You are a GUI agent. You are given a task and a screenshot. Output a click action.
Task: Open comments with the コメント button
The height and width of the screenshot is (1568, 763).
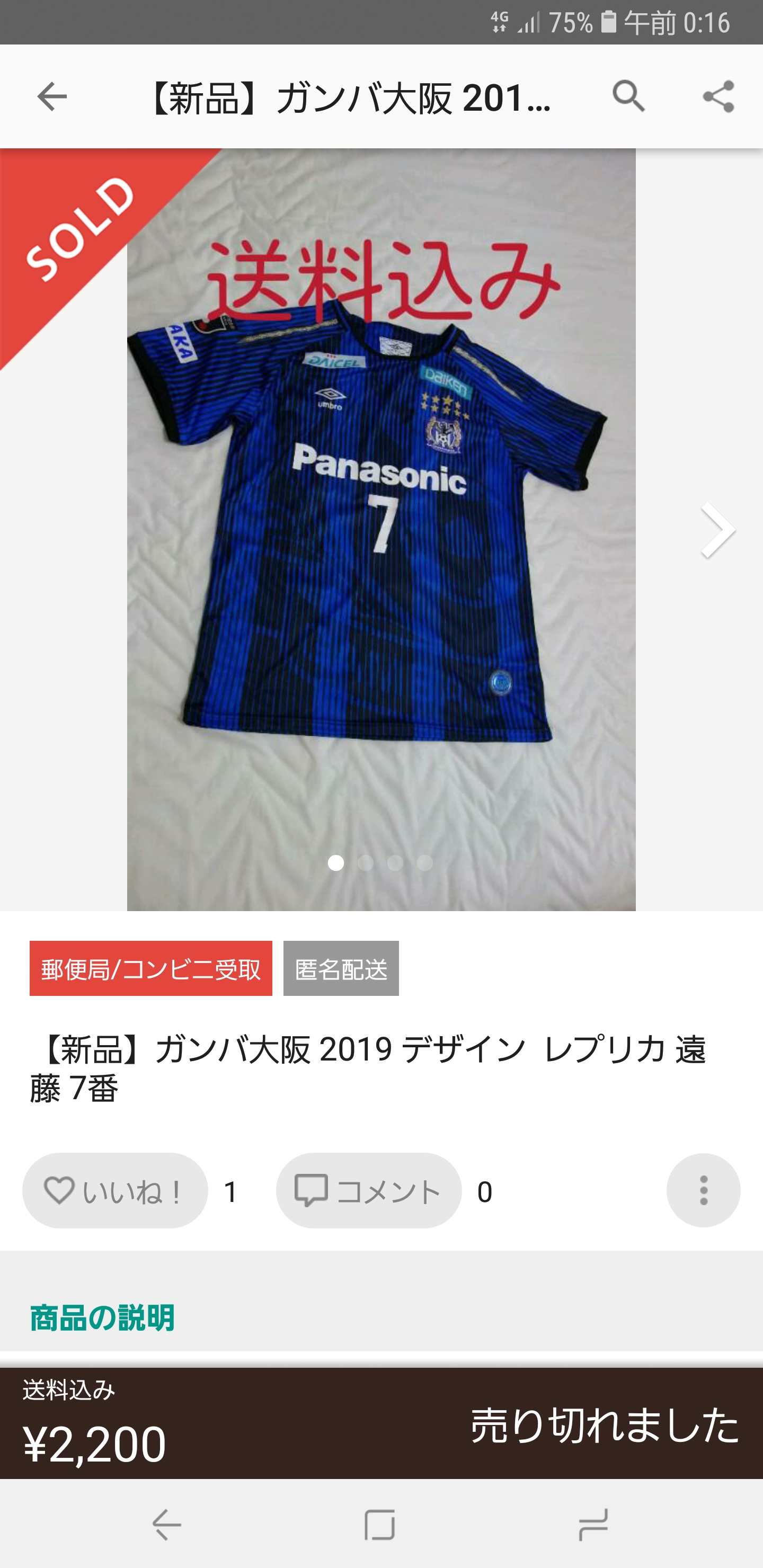coord(368,1191)
